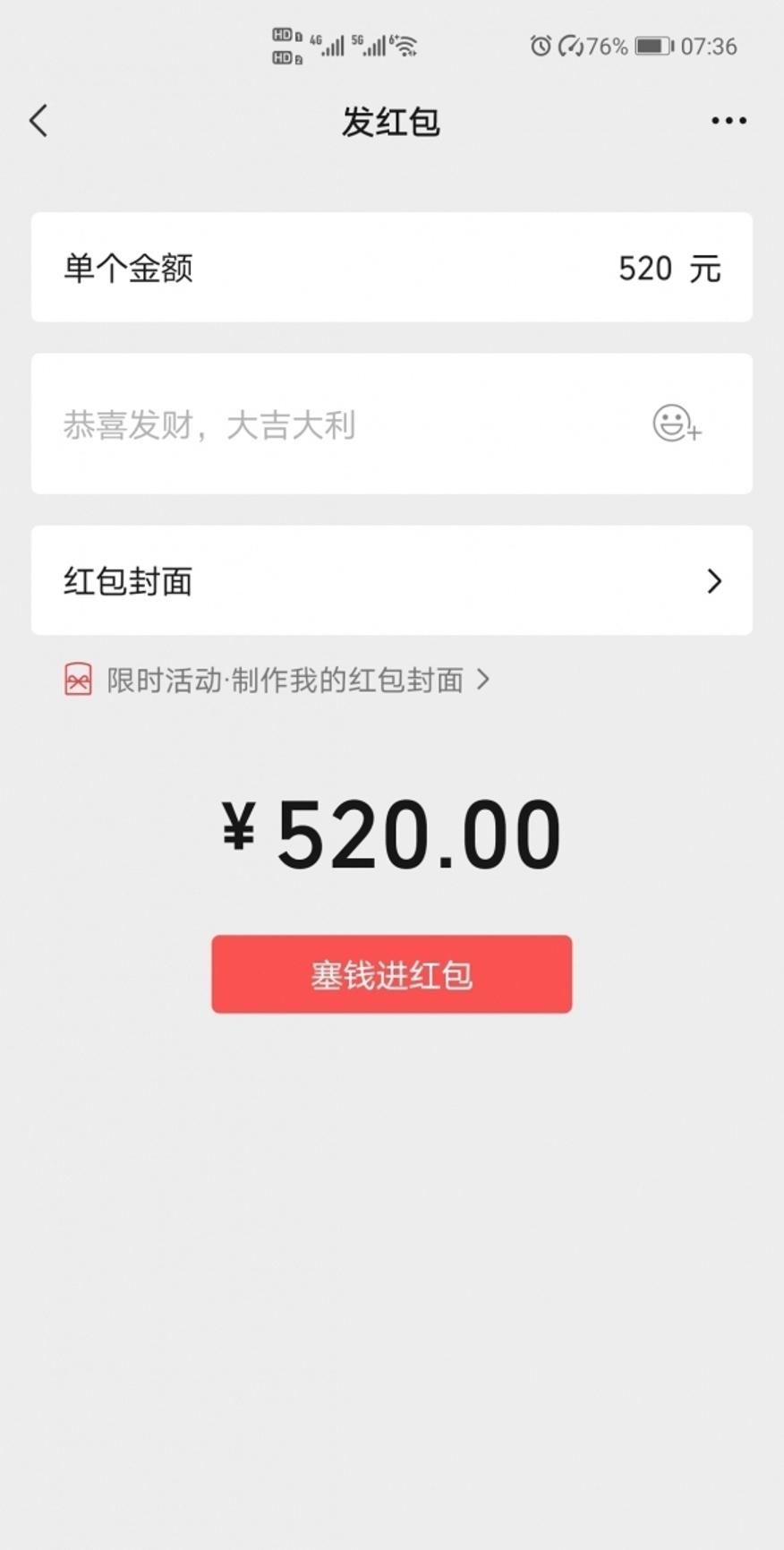
Task: Open the 红包封面 cover selection
Action: [x=391, y=581]
